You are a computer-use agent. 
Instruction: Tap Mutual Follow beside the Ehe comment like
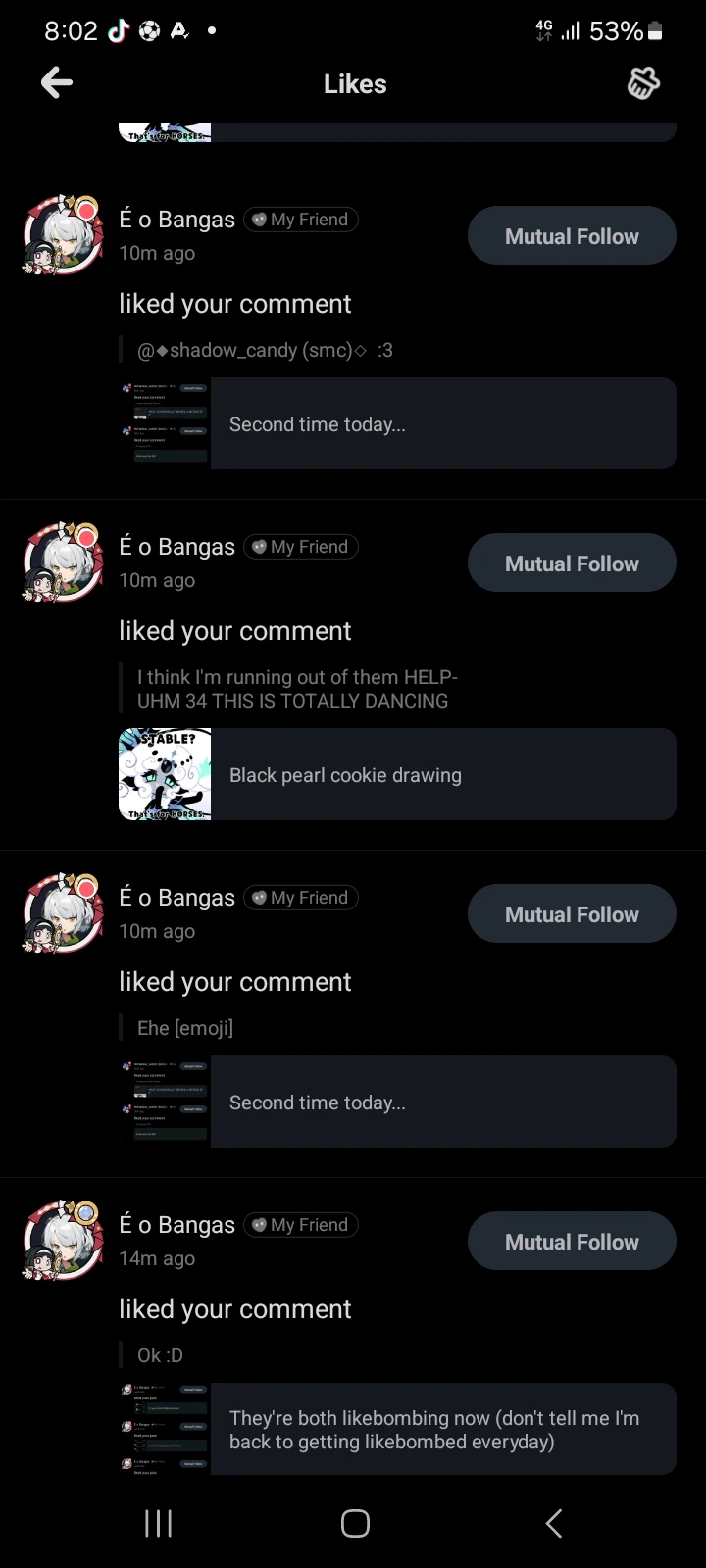point(572,914)
